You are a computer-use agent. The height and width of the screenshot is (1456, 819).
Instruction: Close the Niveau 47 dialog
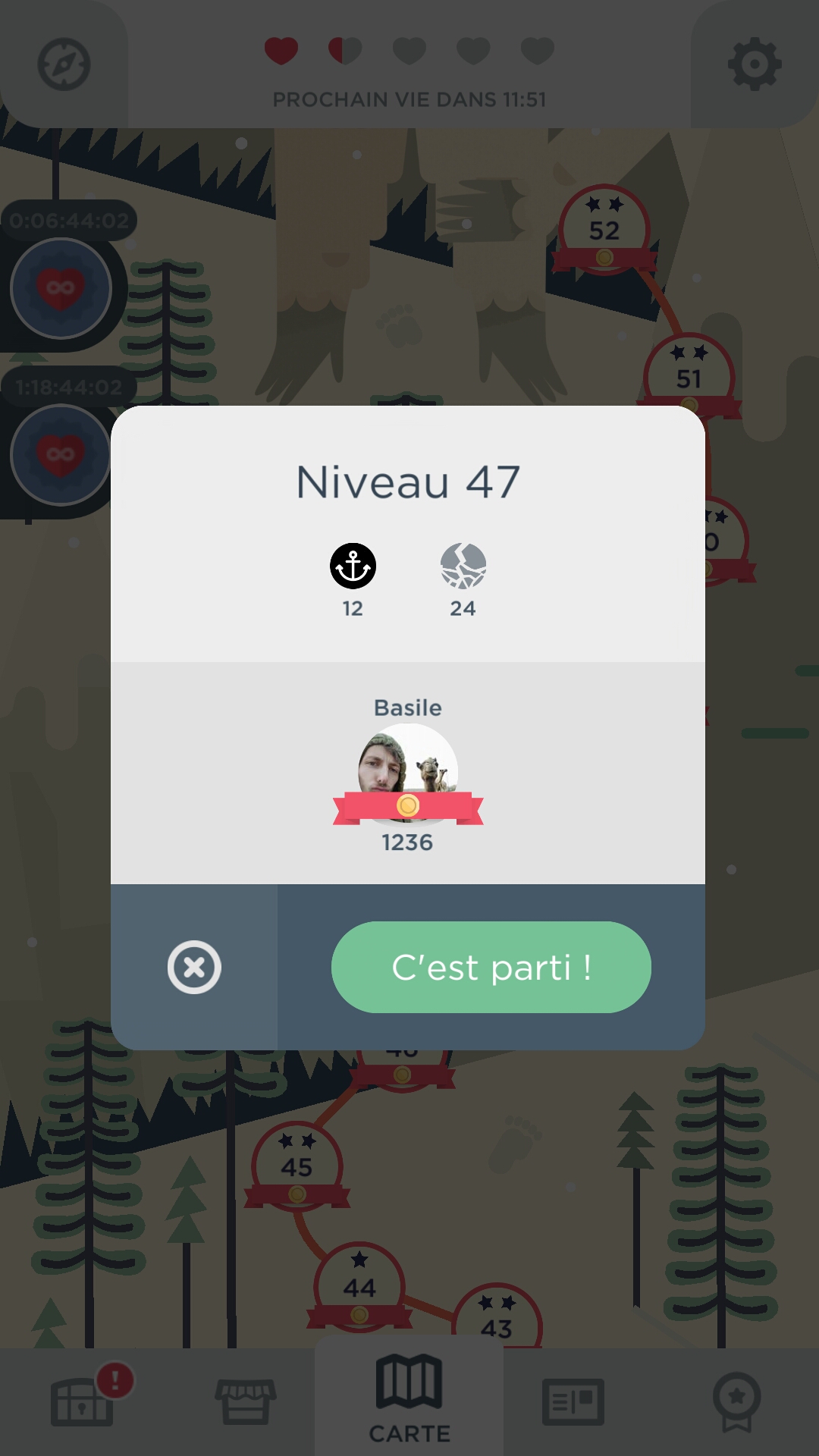(194, 967)
